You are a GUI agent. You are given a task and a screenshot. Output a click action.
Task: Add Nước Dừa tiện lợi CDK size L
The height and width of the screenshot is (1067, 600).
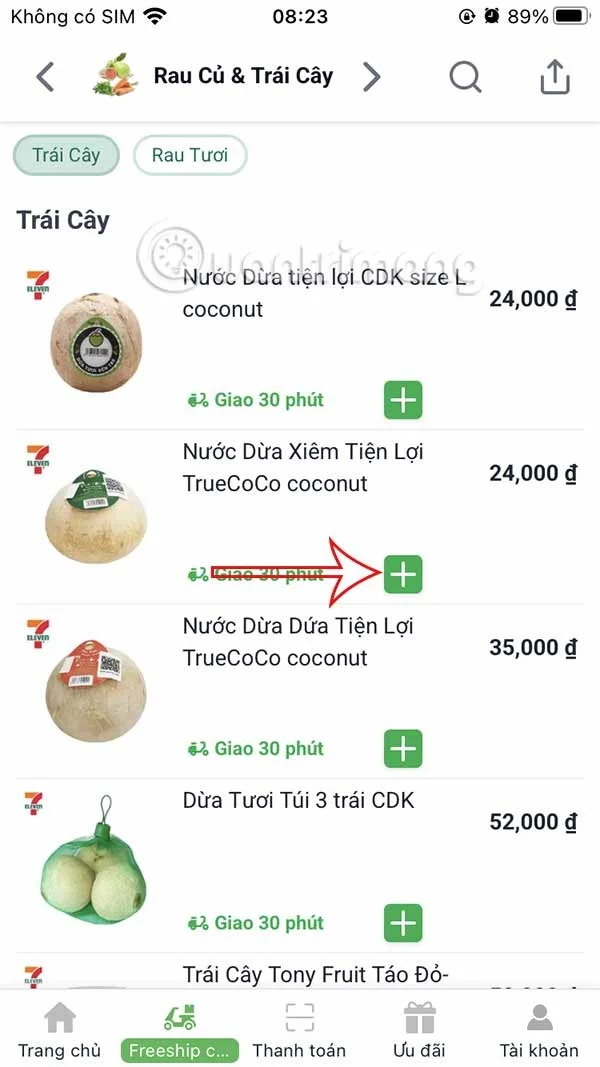point(403,400)
